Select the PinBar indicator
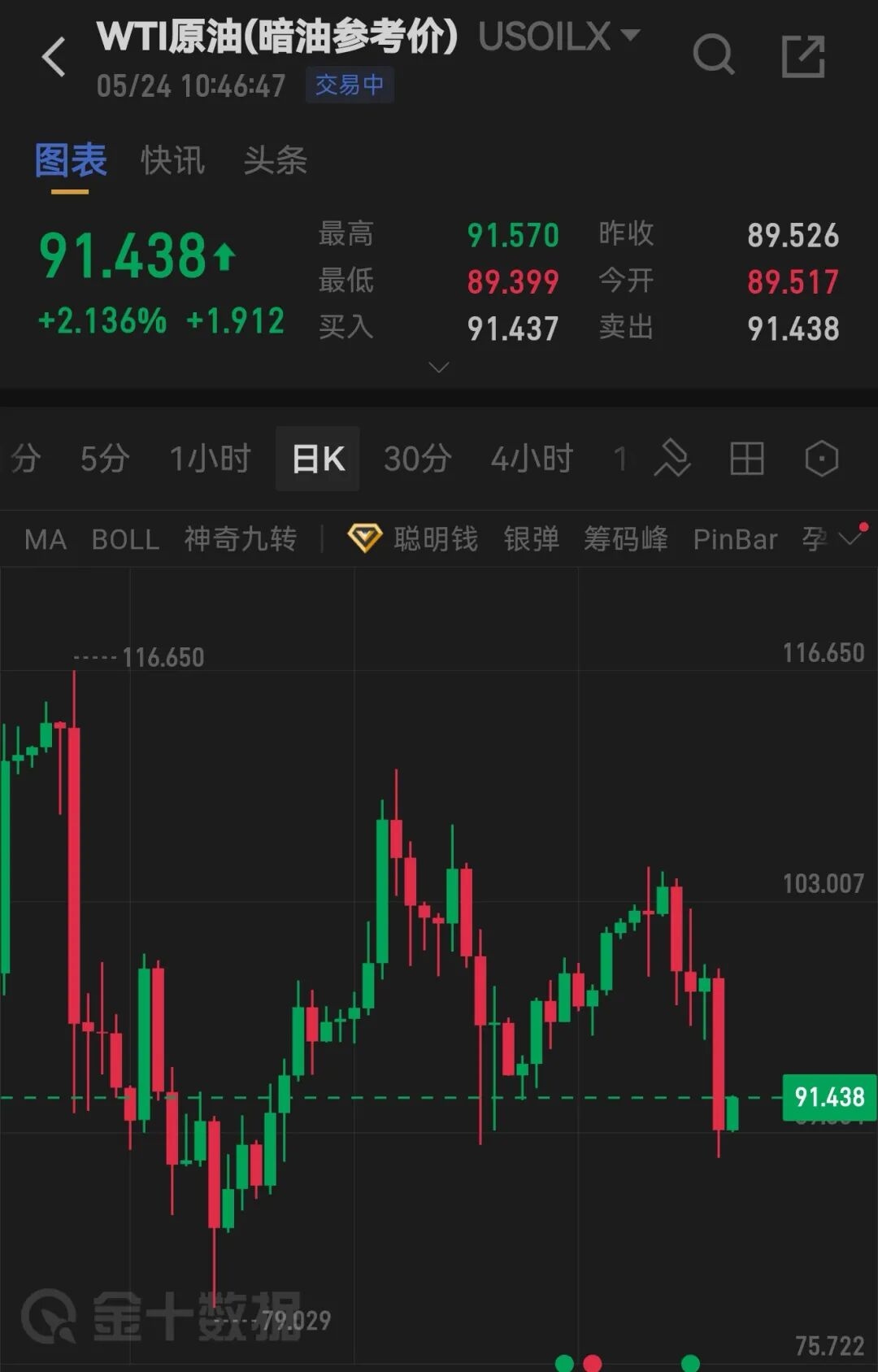 [x=735, y=539]
